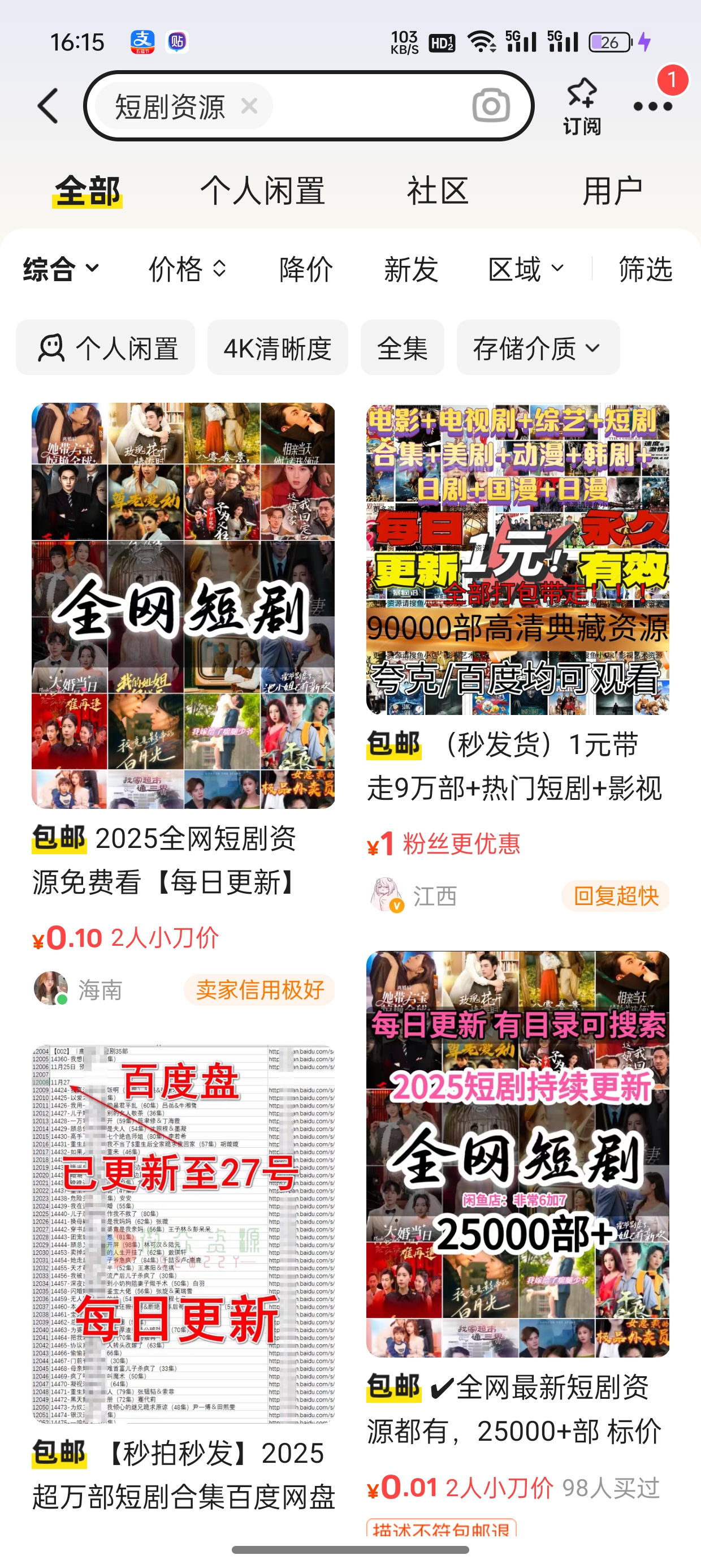701x1568 pixels.
Task: Expand the 区域 dropdown
Action: click(x=526, y=269)
